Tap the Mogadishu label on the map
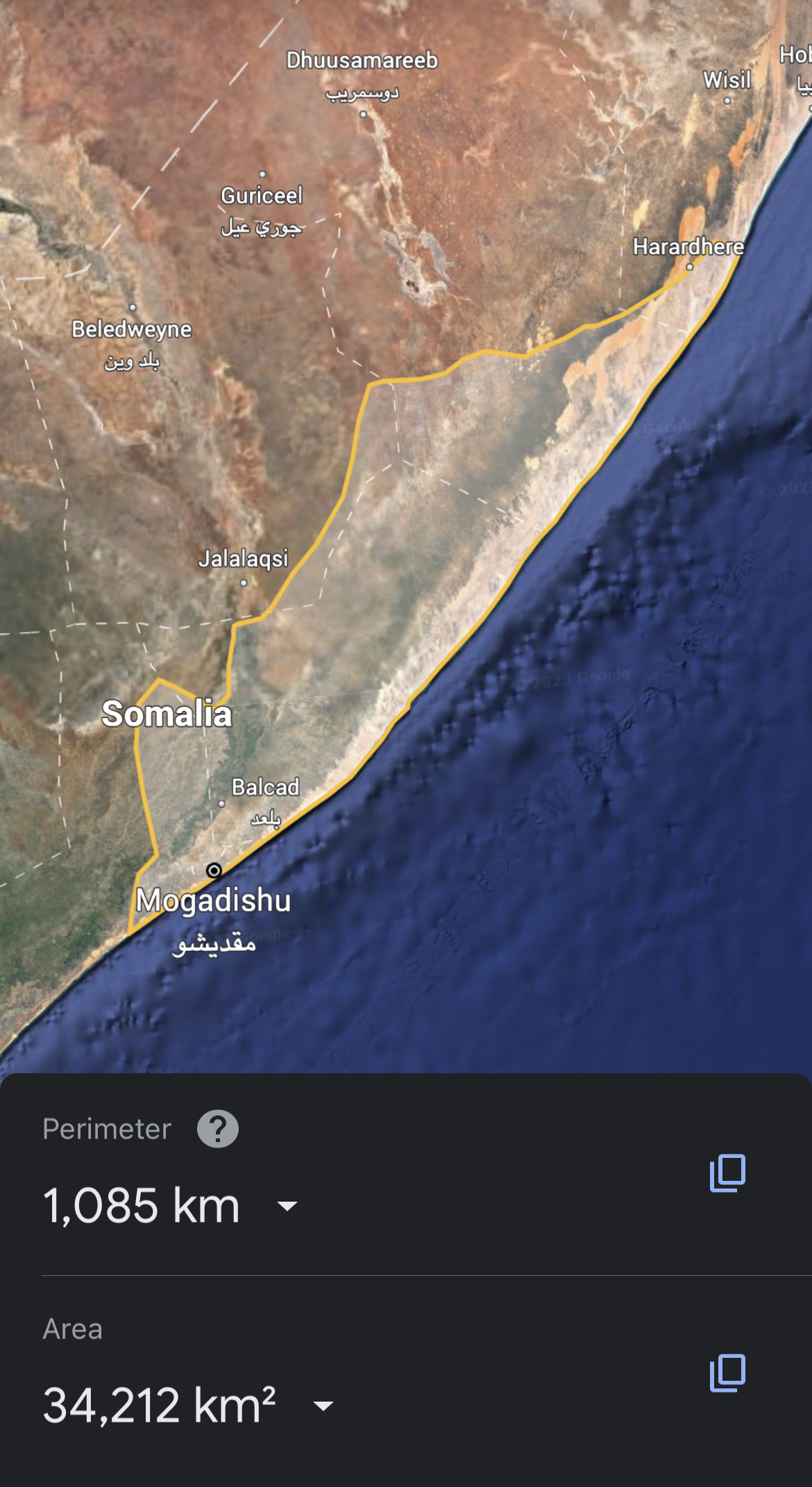This screenshot has width=812, height=1487. 213,900
